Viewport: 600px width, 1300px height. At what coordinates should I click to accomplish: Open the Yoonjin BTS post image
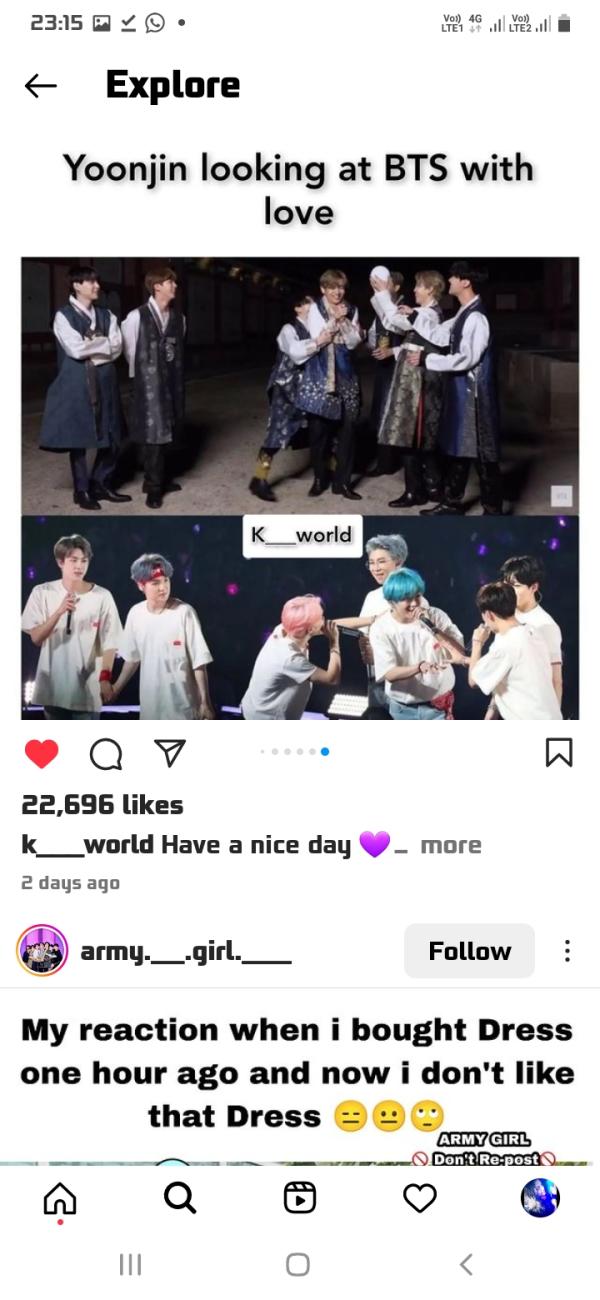click(x=300, y=488)
